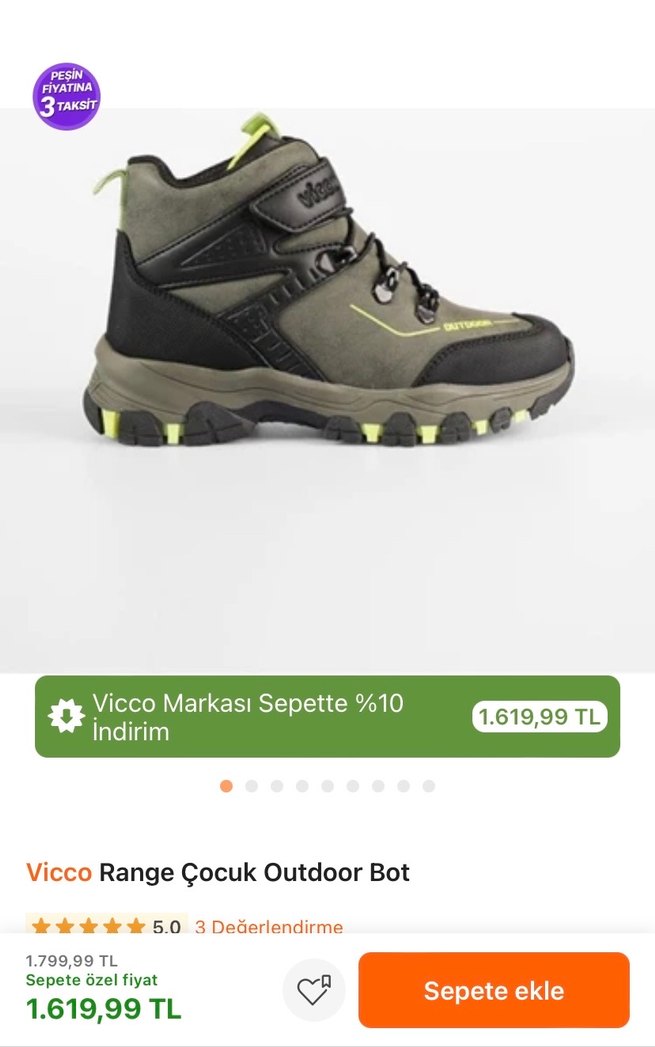Add product to favorites with heart icon
The width and height of the screenshot is (655, 1047).
tap(314, 990)
